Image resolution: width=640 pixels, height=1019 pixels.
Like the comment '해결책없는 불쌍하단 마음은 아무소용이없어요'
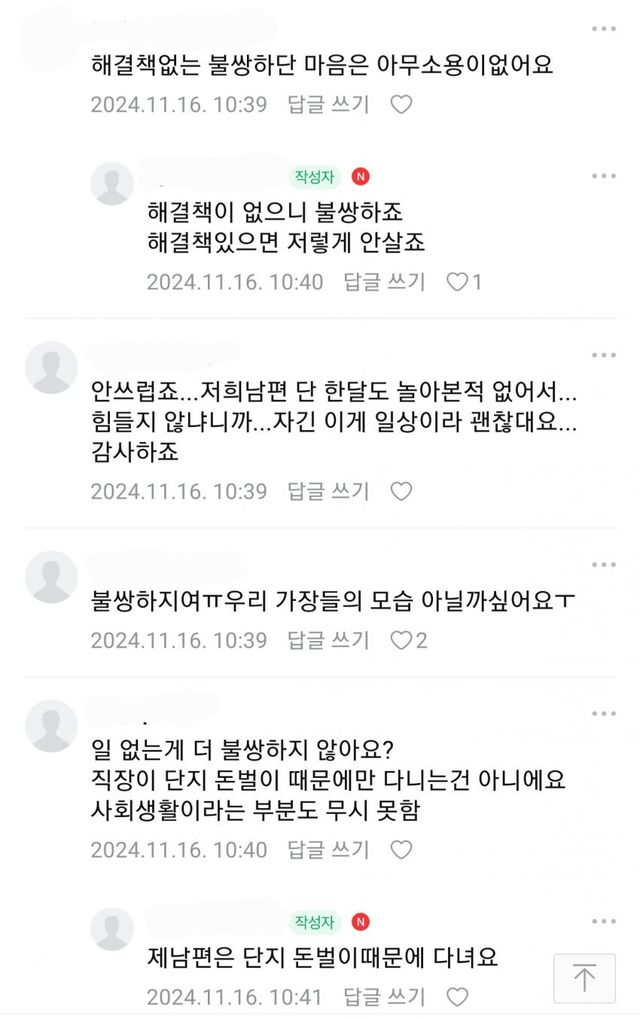(x=401, y=104)
